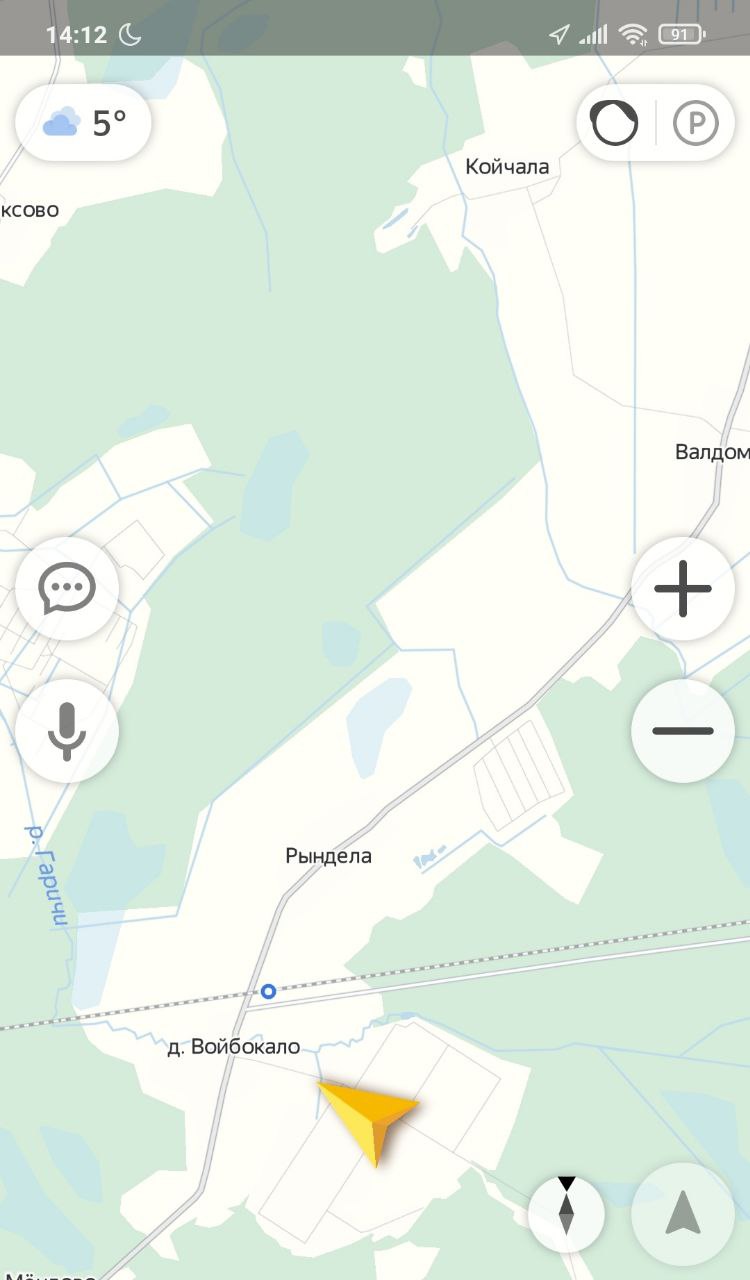This screenshot has width=750, height=1280.
Task: Zoom out the map with minus
Action: (x=683, y=731)
